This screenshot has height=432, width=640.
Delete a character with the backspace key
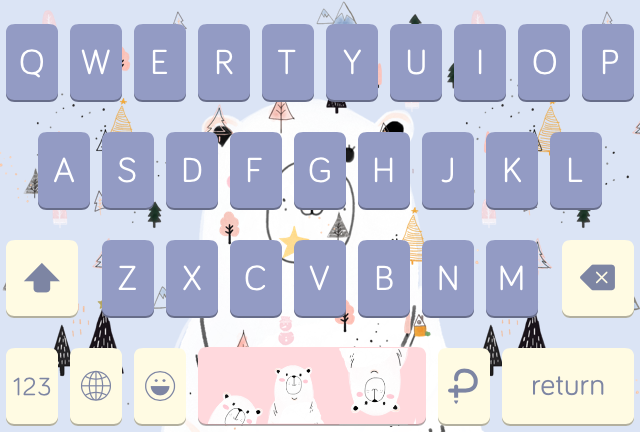(x=598, y=277)
